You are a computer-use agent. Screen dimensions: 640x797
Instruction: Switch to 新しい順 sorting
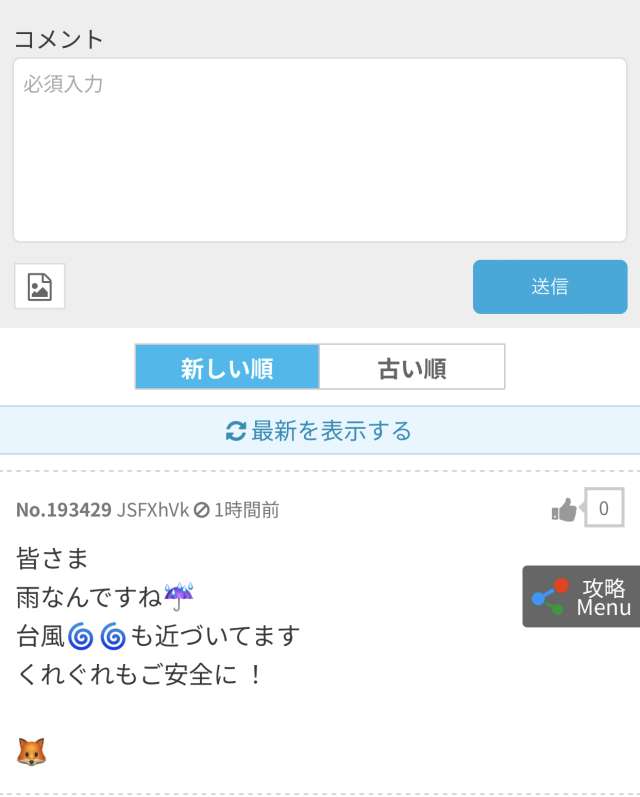coord(227,367)
